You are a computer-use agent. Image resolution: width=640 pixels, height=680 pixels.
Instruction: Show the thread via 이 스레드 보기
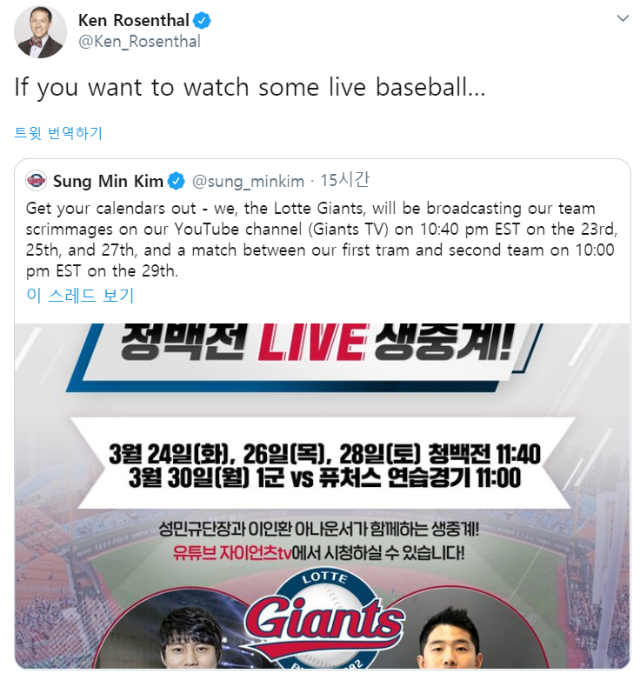click(80, 295)
